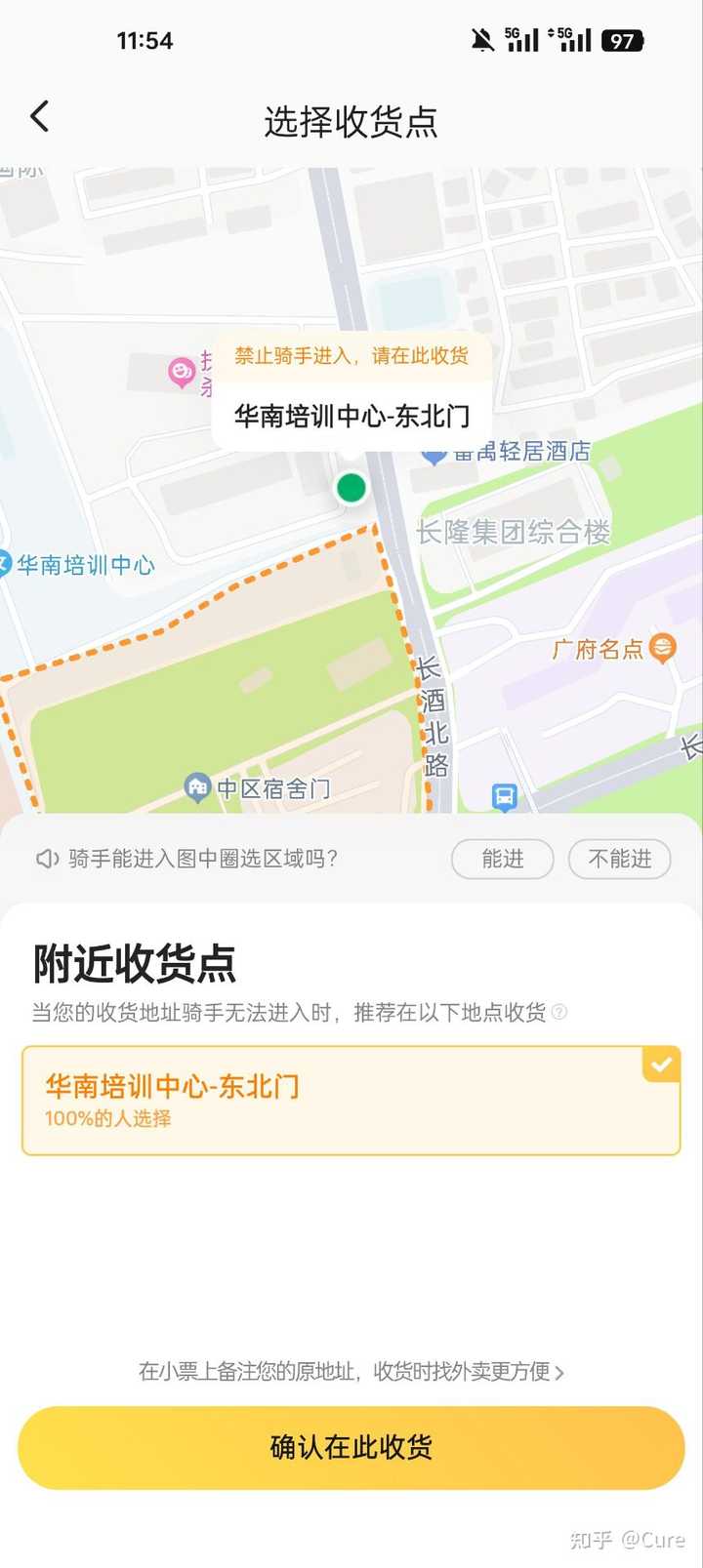Tap the green pickup marker on the map
Viewport: 703px width, 1568px height.
pyautogui.click(x=351, y=487)
